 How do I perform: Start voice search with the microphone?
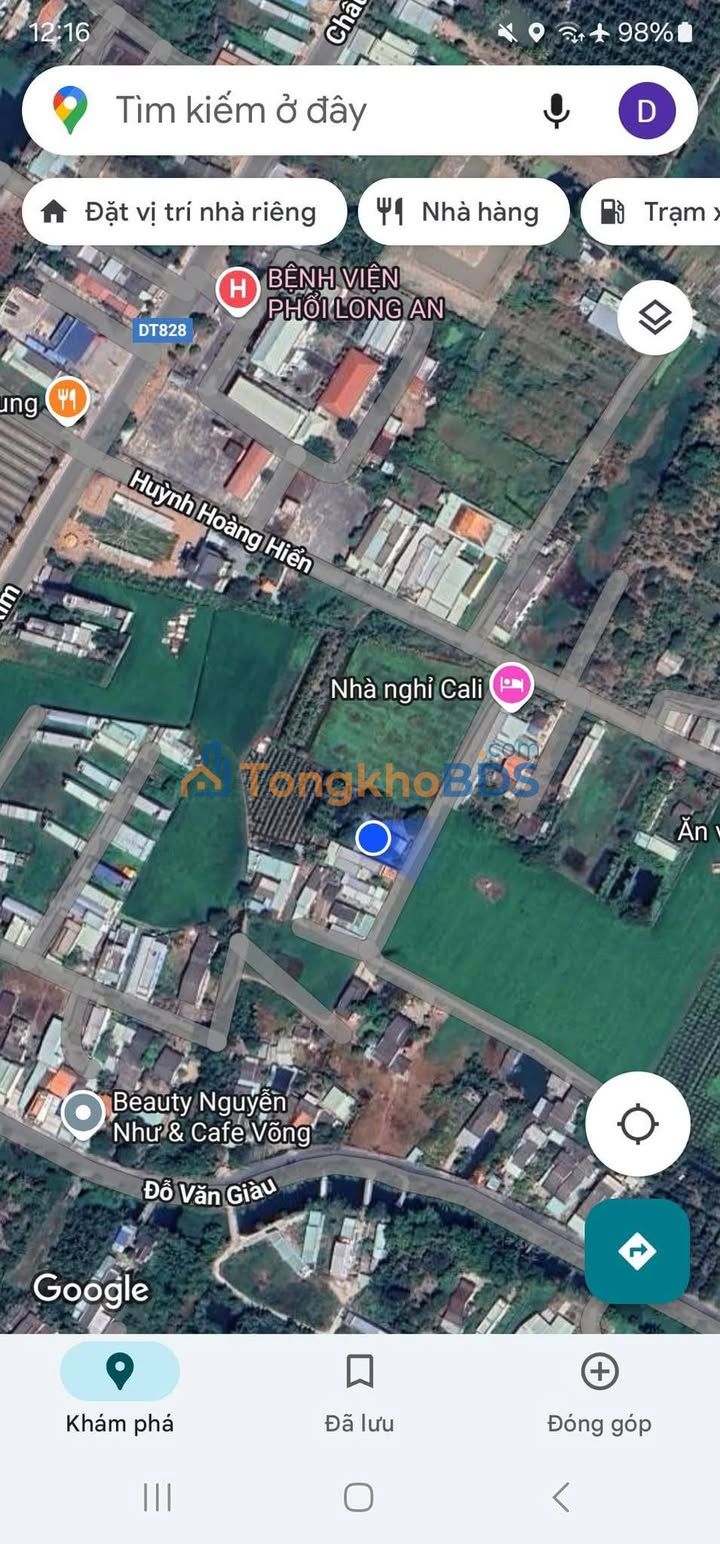(x=556, y=111)
